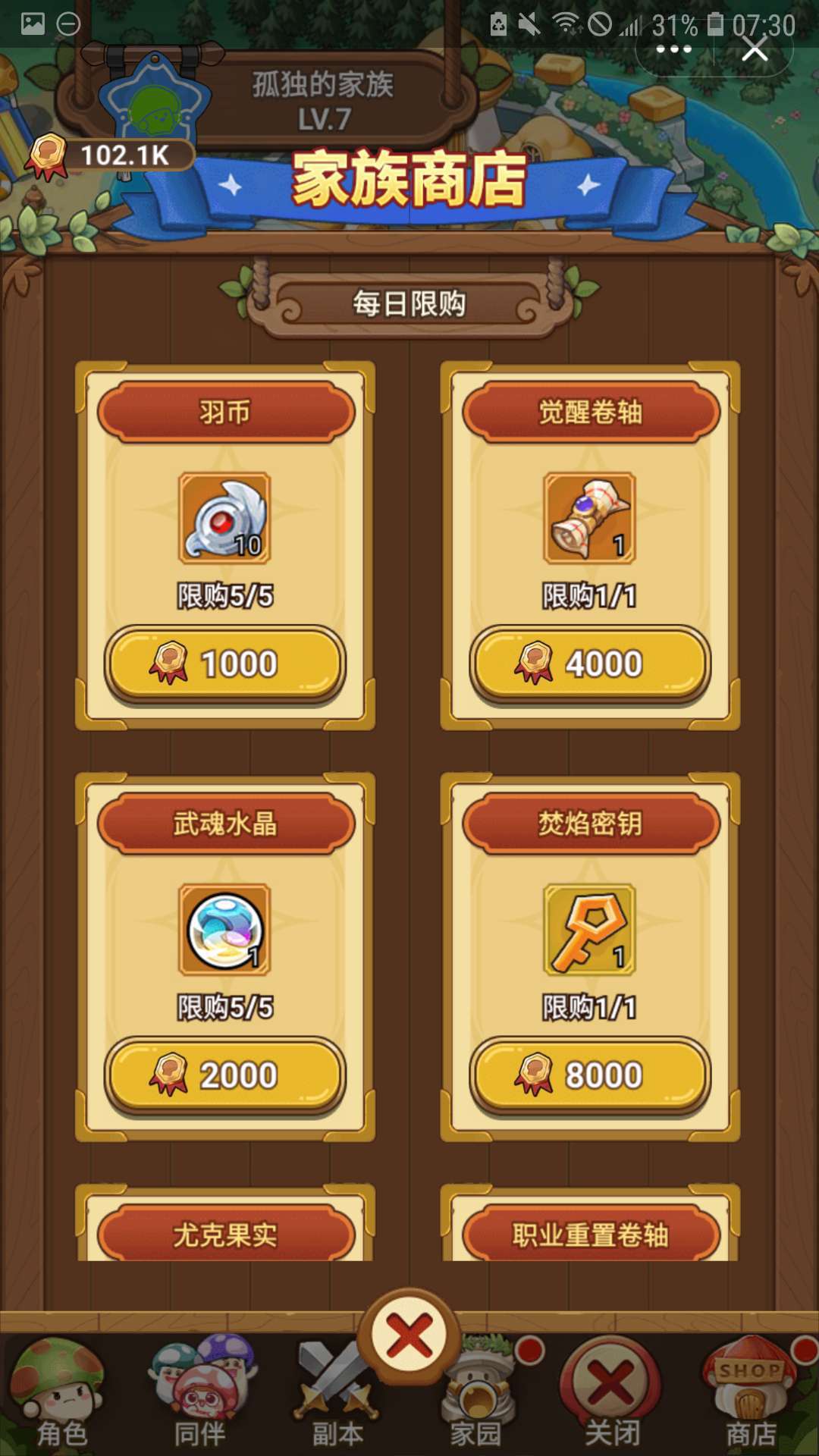
Task: Inspect the 焚焰密钥 key icon
Action: pos(590,929)
